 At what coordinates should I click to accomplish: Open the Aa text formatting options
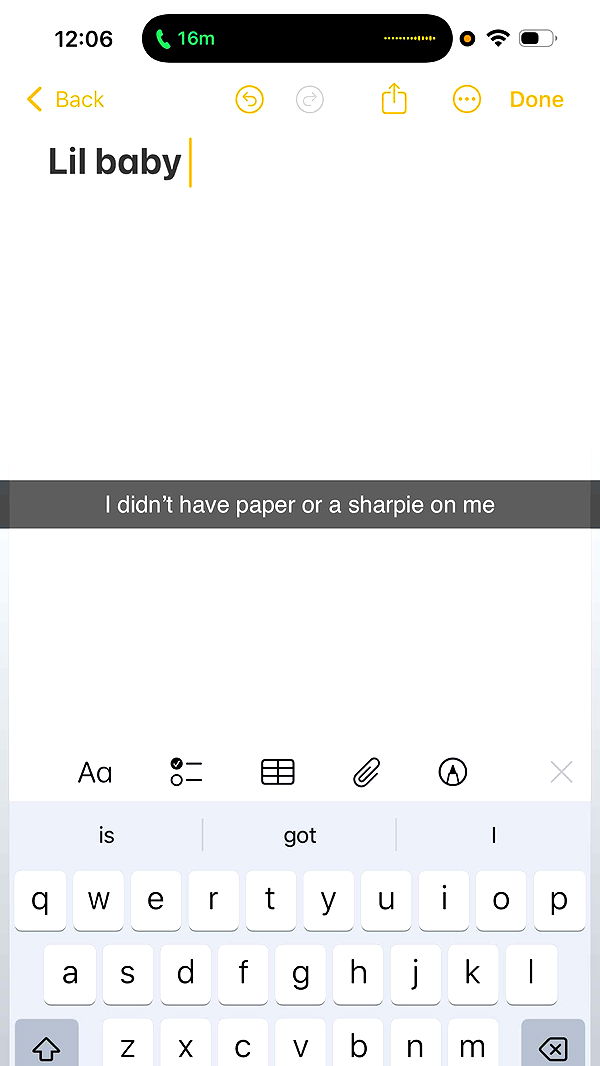click(x=95, y=772)
